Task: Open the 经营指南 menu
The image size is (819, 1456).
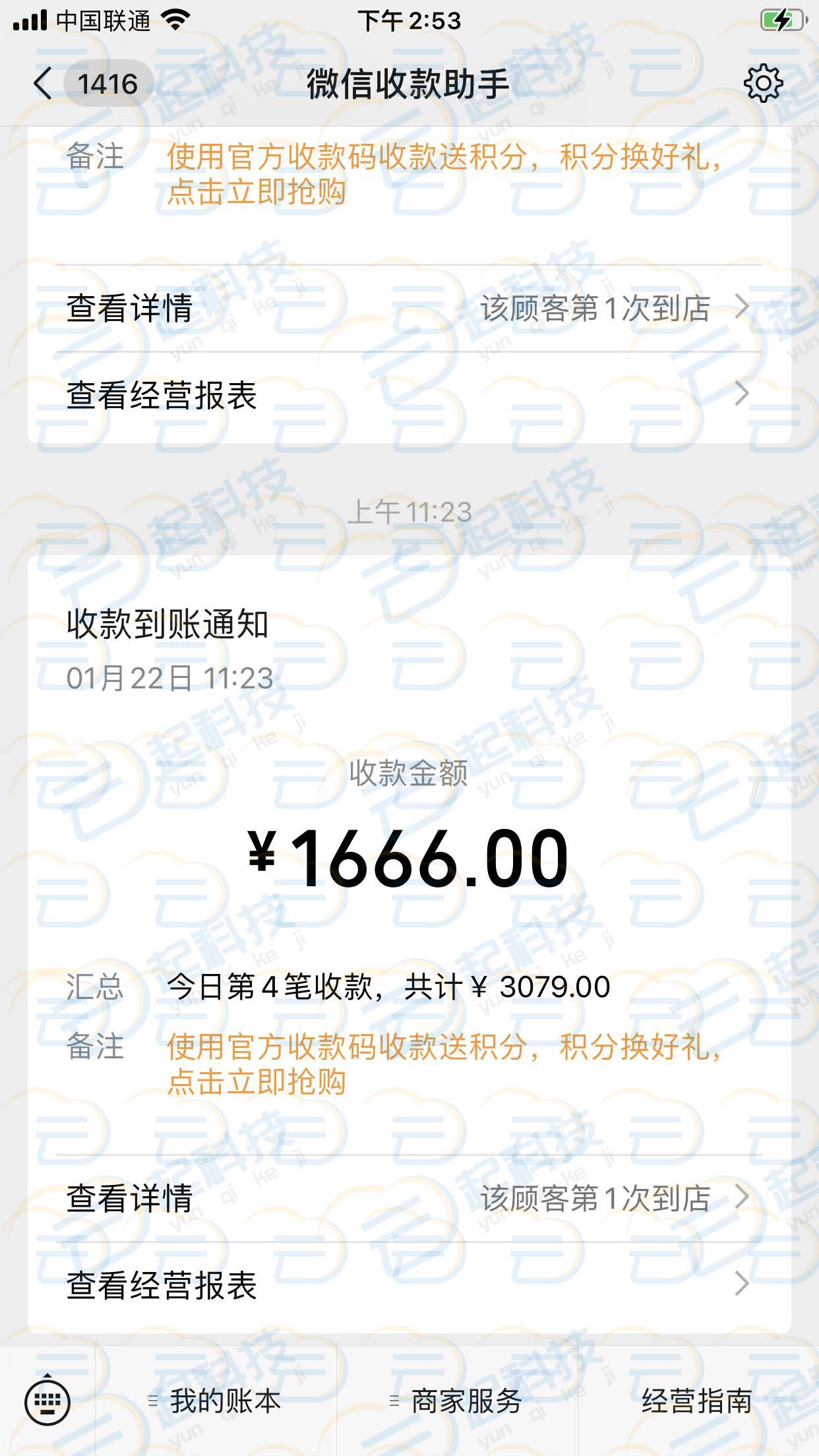Action: (x=698, y=1401)
